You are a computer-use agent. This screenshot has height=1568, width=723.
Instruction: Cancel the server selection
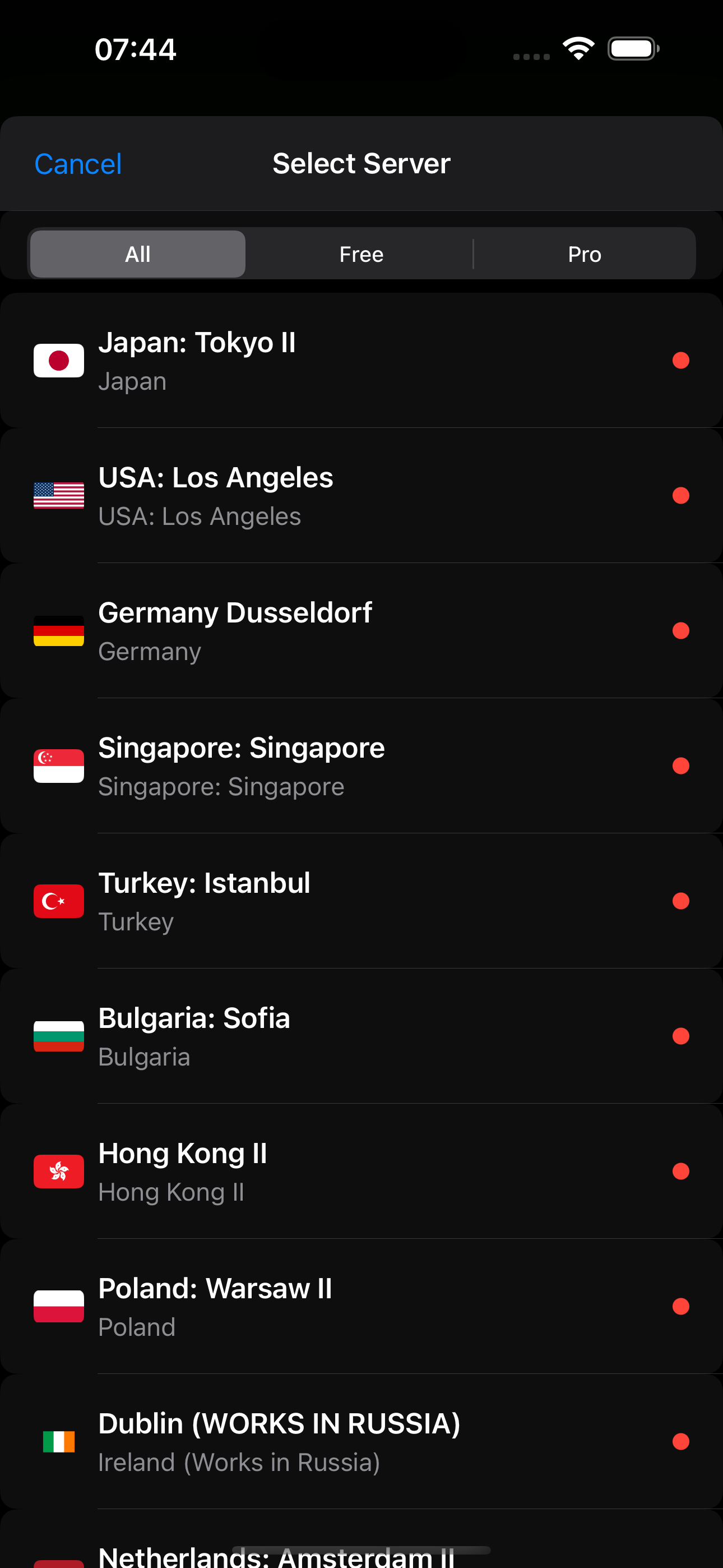click(x=78, y=164)
